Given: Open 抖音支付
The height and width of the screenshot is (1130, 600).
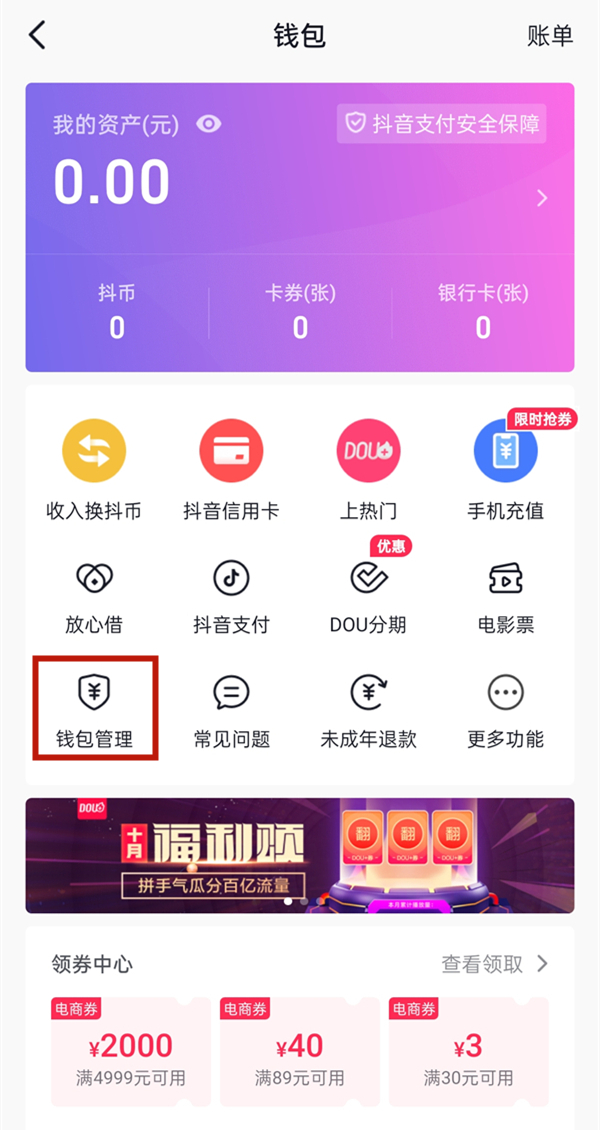Looking at the screenshot, I should pos(231,597).
